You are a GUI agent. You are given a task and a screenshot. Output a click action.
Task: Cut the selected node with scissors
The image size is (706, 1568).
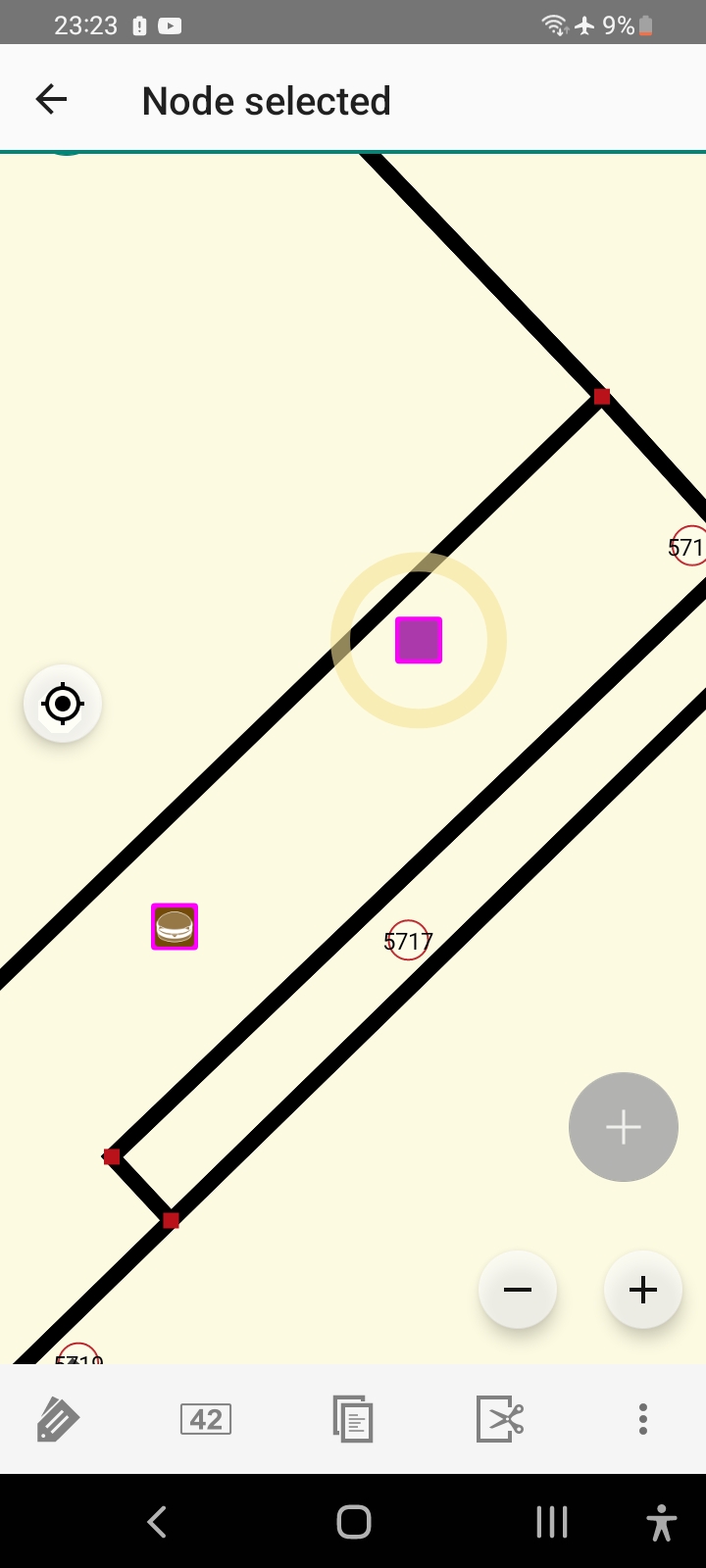coord(500,1419)
